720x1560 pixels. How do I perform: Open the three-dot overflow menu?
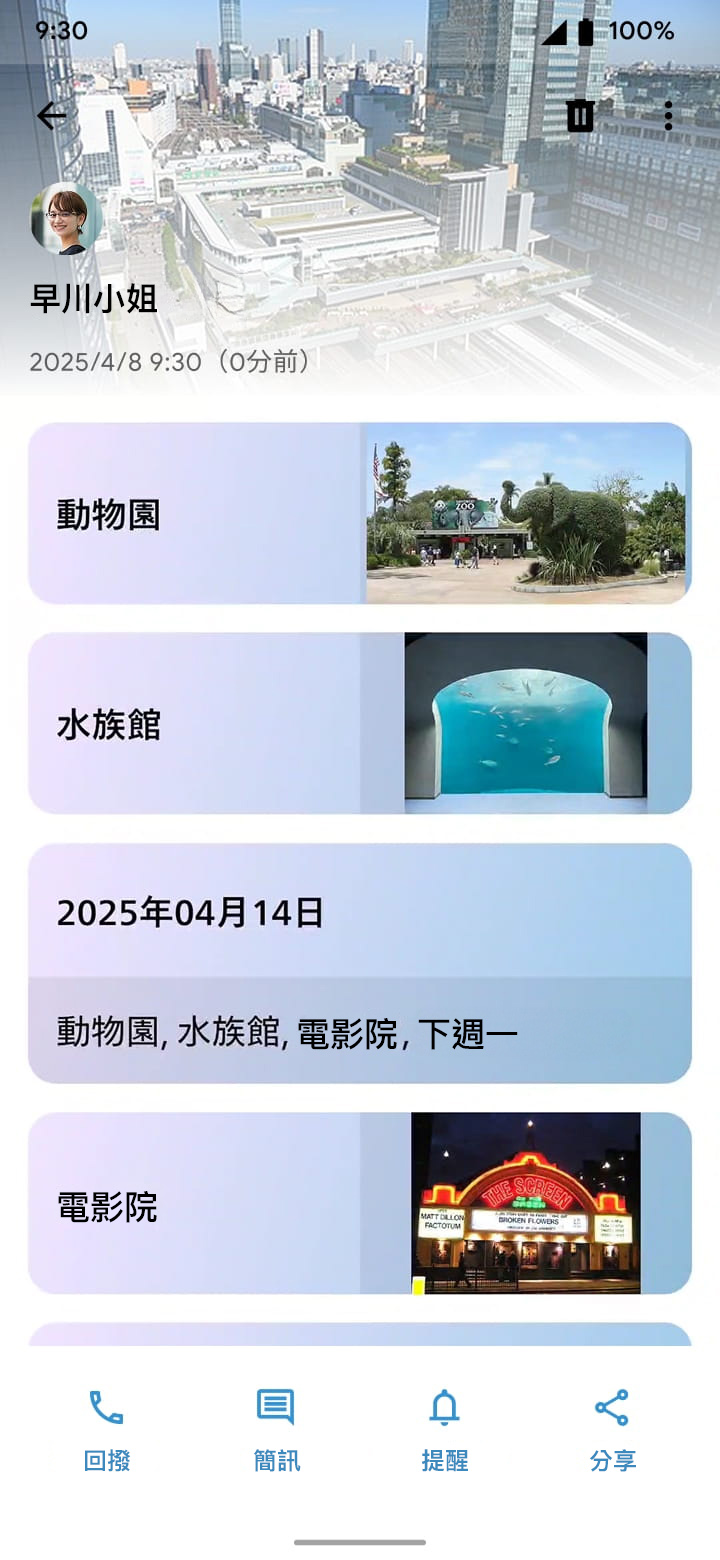(668, 116)
